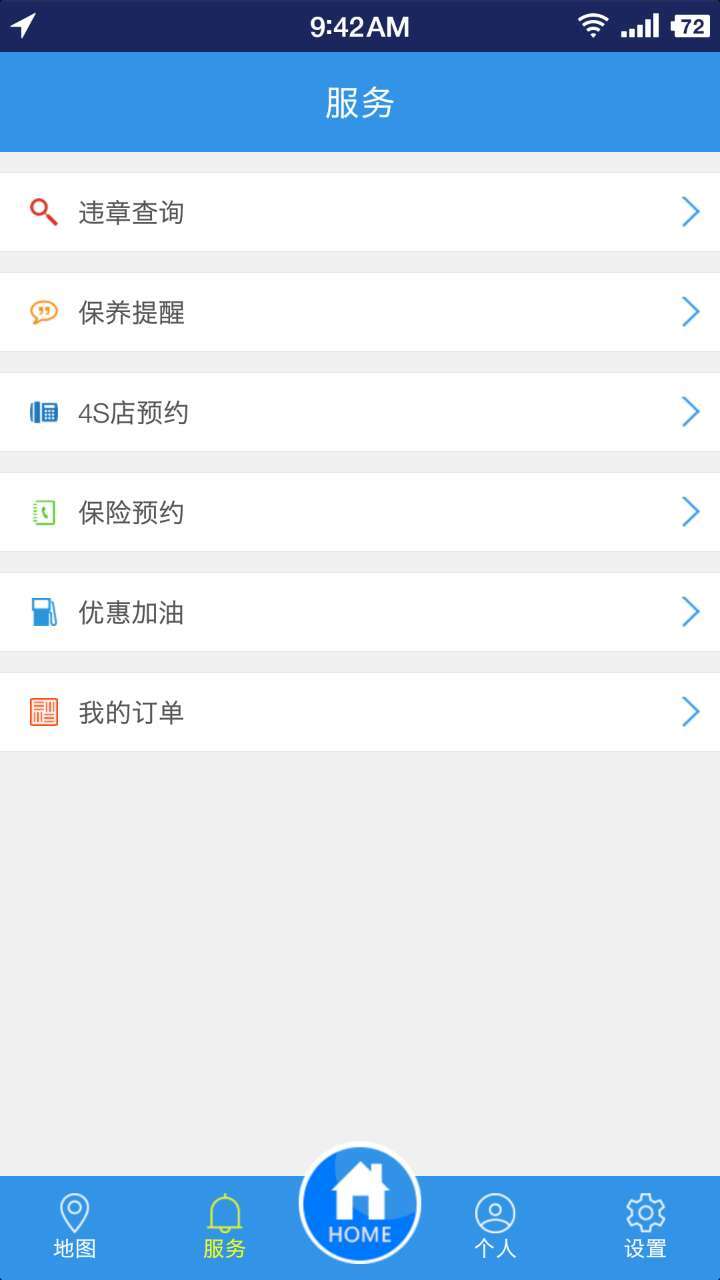
Task: Switch to the 个人 profile tab
Action: (x=495, y=1227)
